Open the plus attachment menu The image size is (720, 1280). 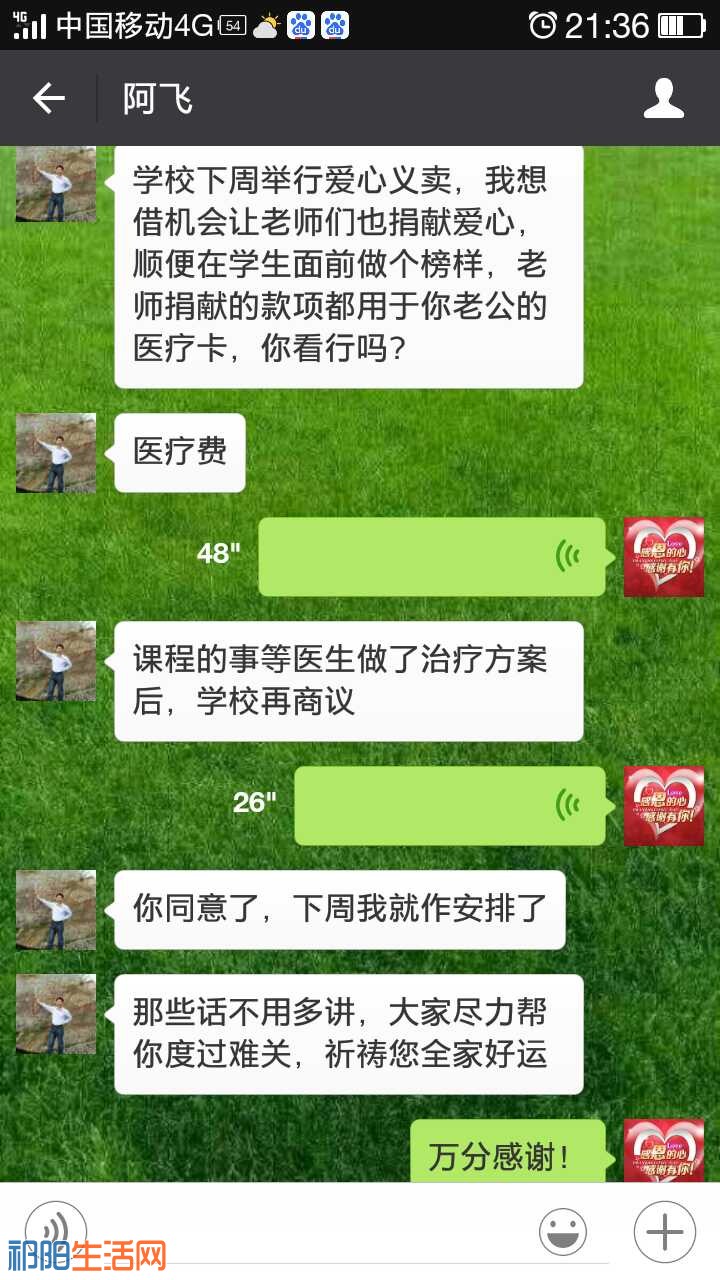[665, 1232]
